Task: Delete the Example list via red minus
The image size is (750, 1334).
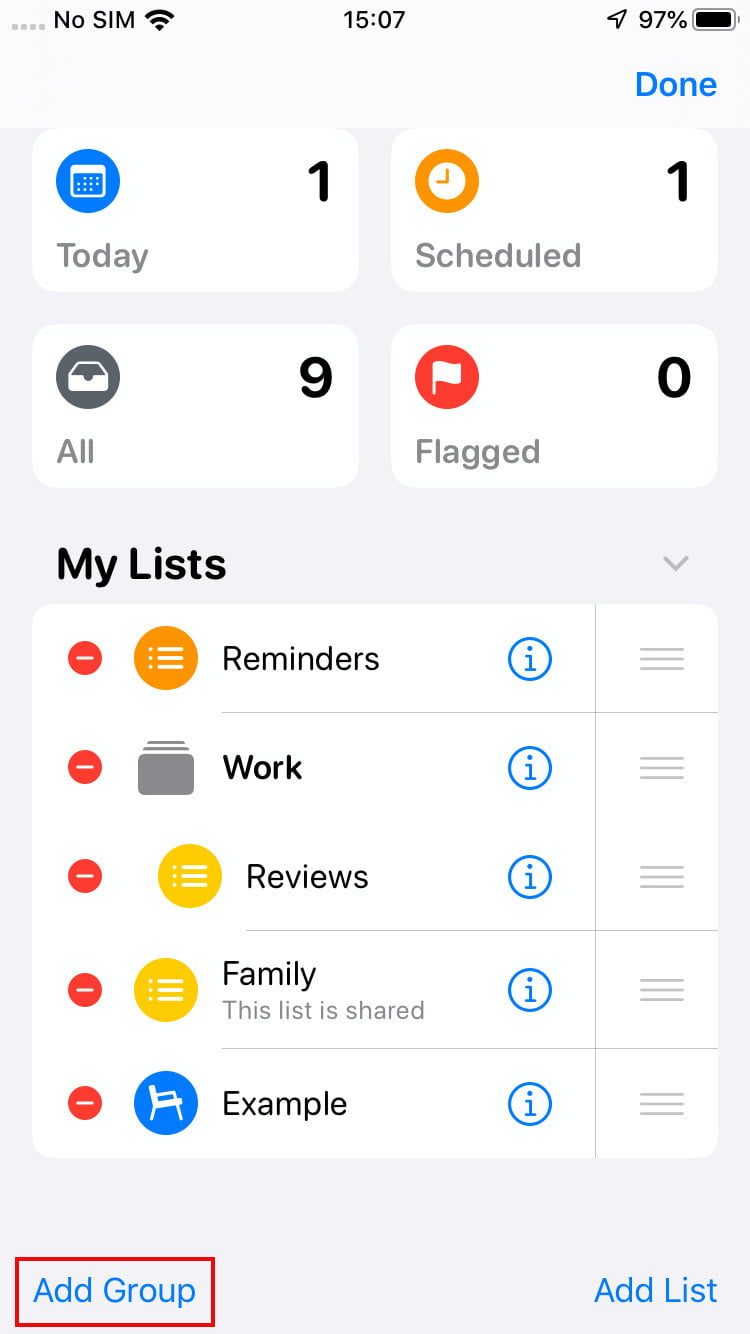Action: [85, 1104]
